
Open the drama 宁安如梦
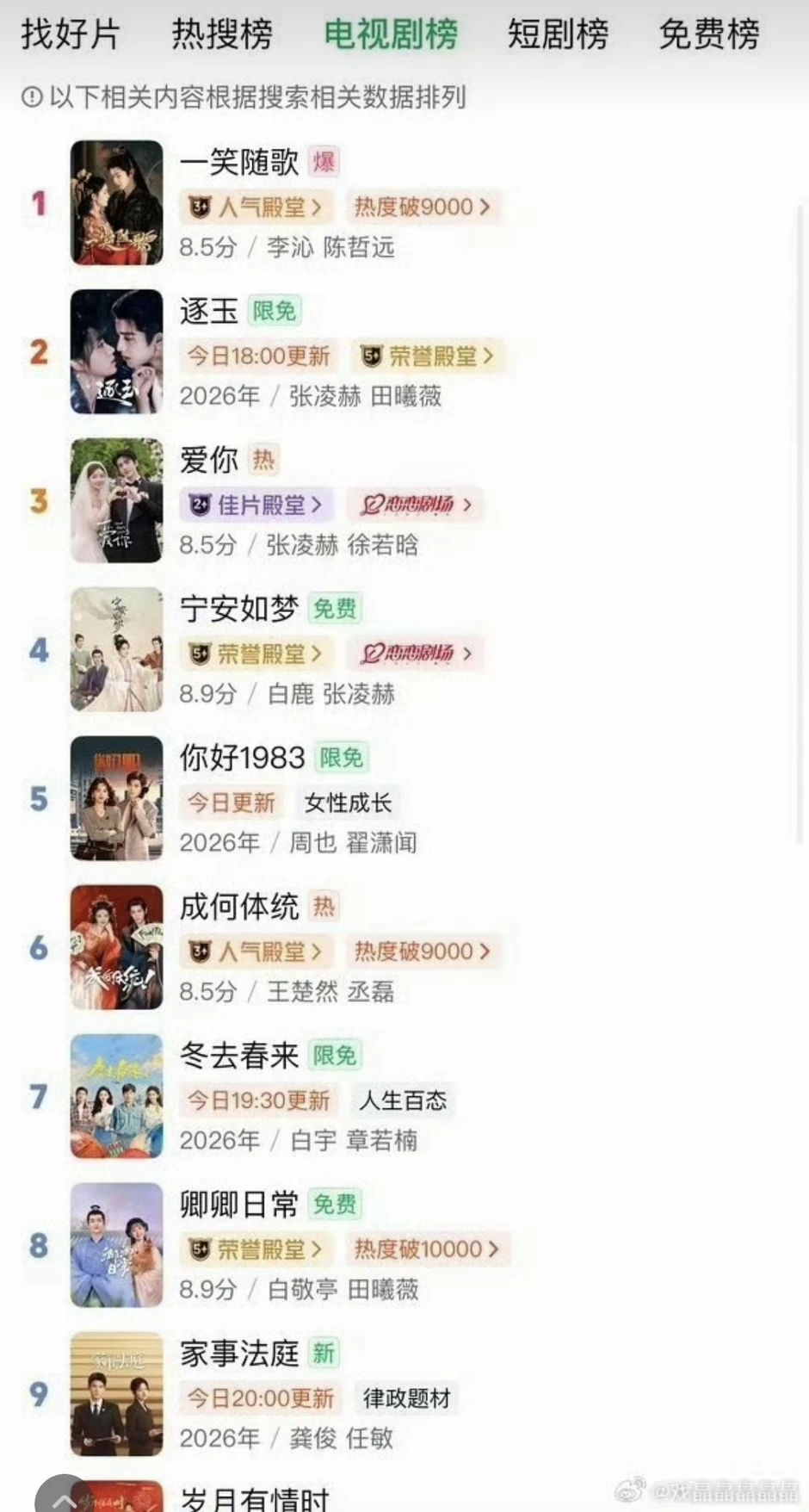tap(238, 609)
